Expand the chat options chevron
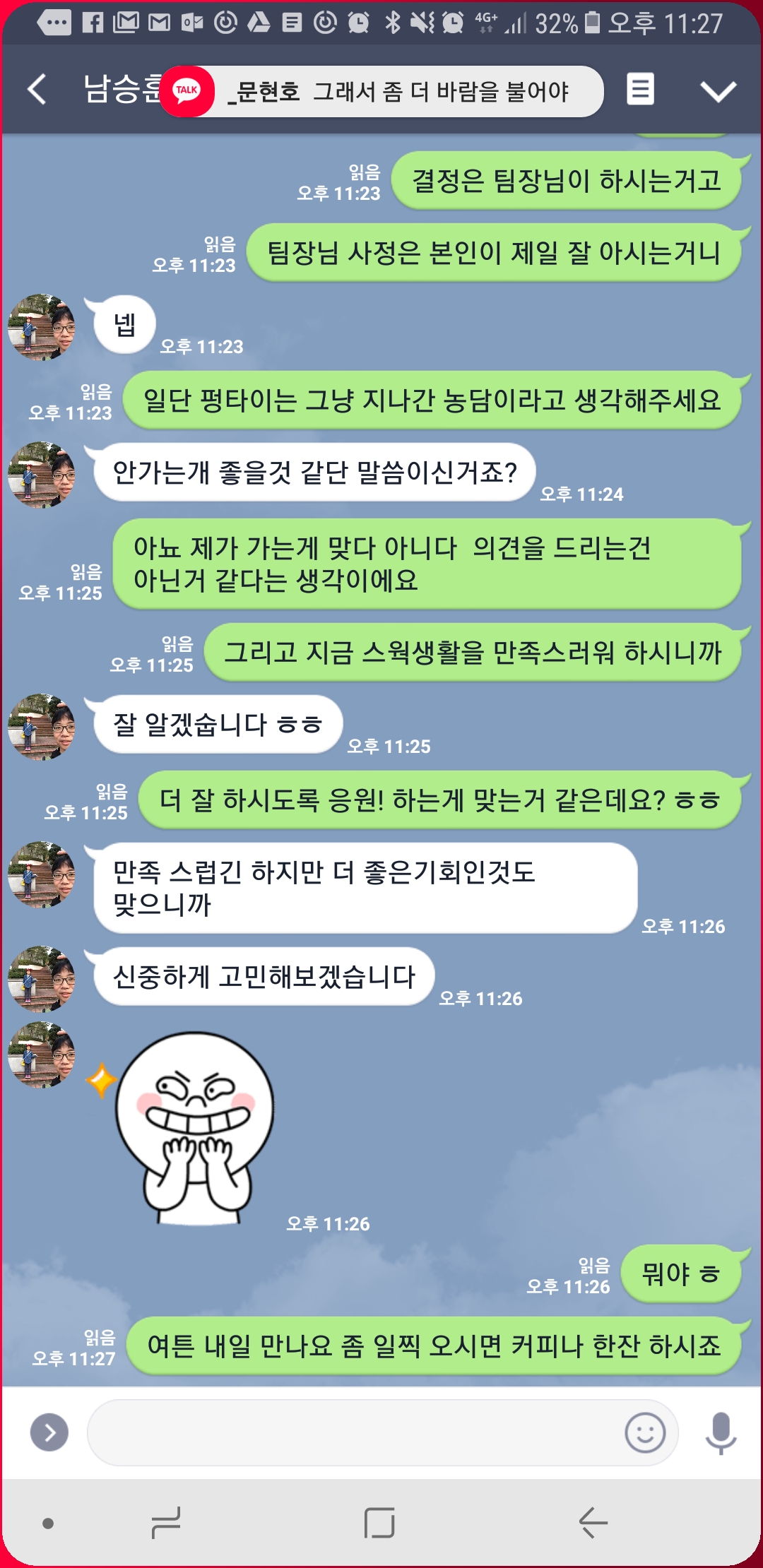The image size is (763, 1568). pyautogui.click(x=718, y=91)
